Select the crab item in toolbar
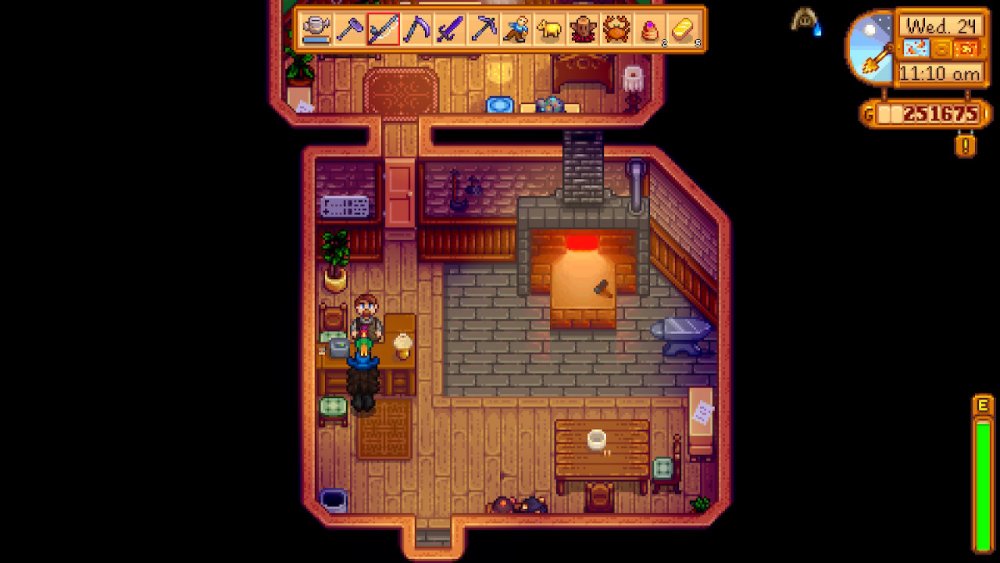Viewport: 1000px width, 563px height. click(617, 30)
